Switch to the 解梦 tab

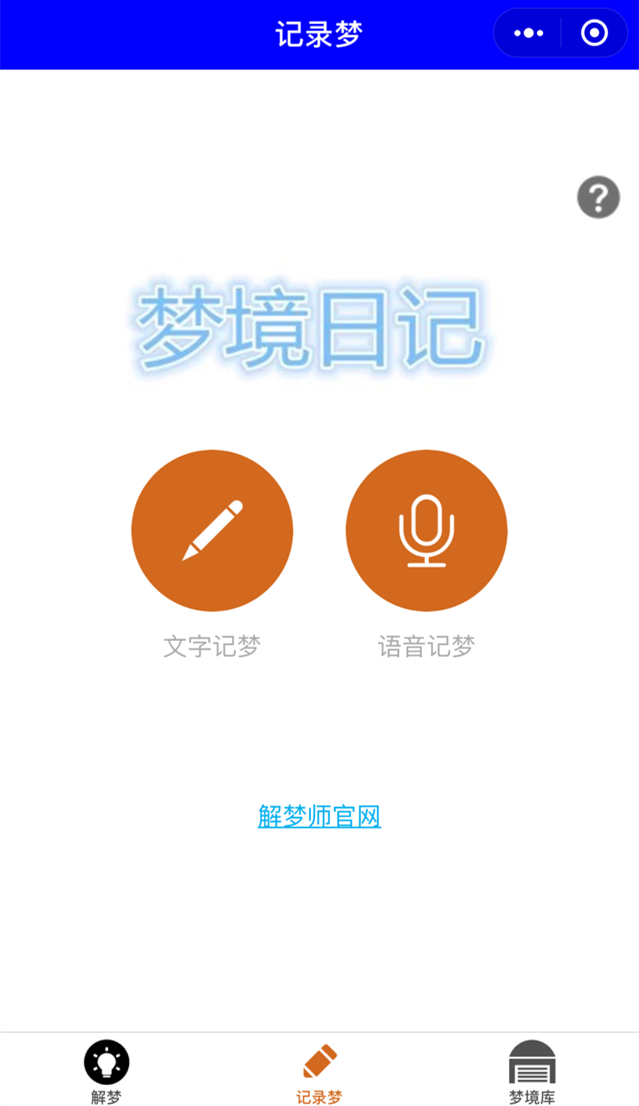pos(106,1071)
